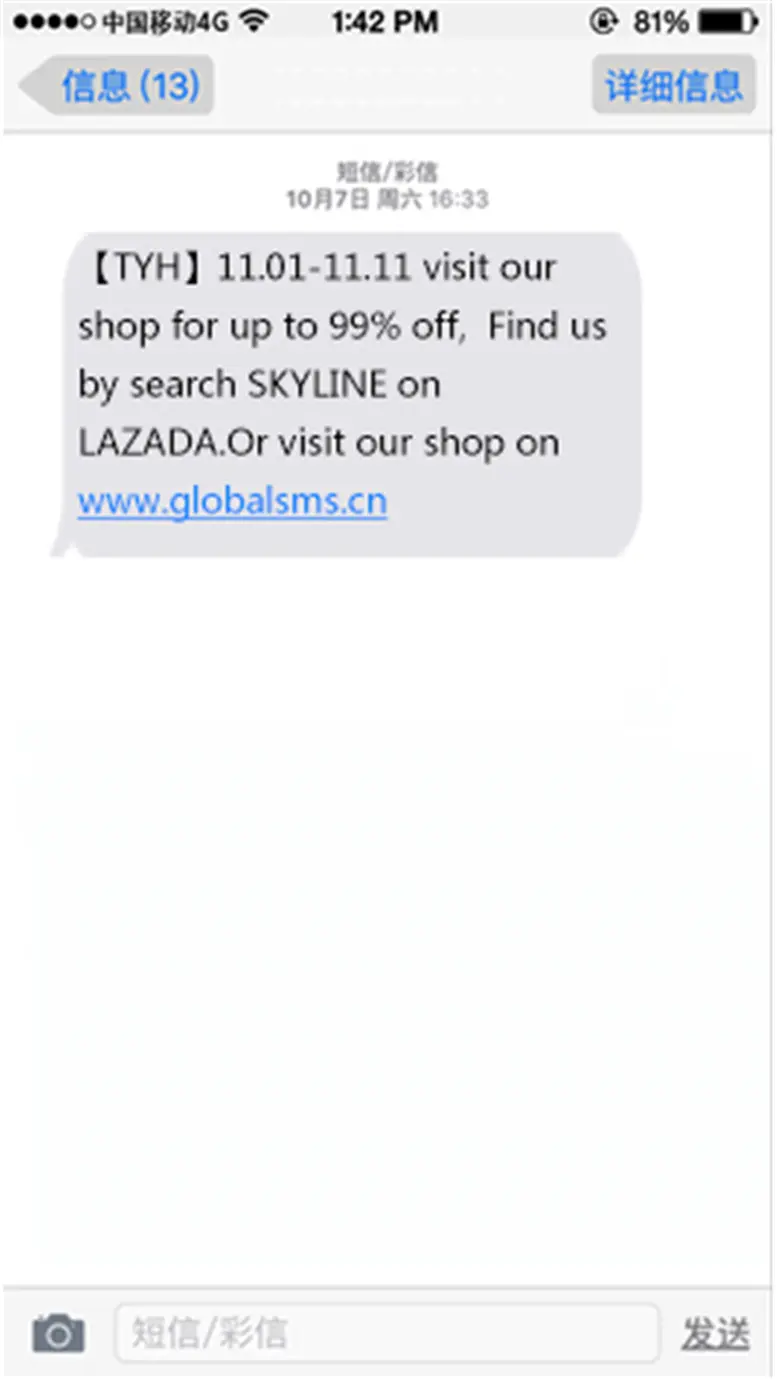Screen dimensions: 777x1382
Task: Tap 发送 to send the message
Action: (x=715, y=1333)
